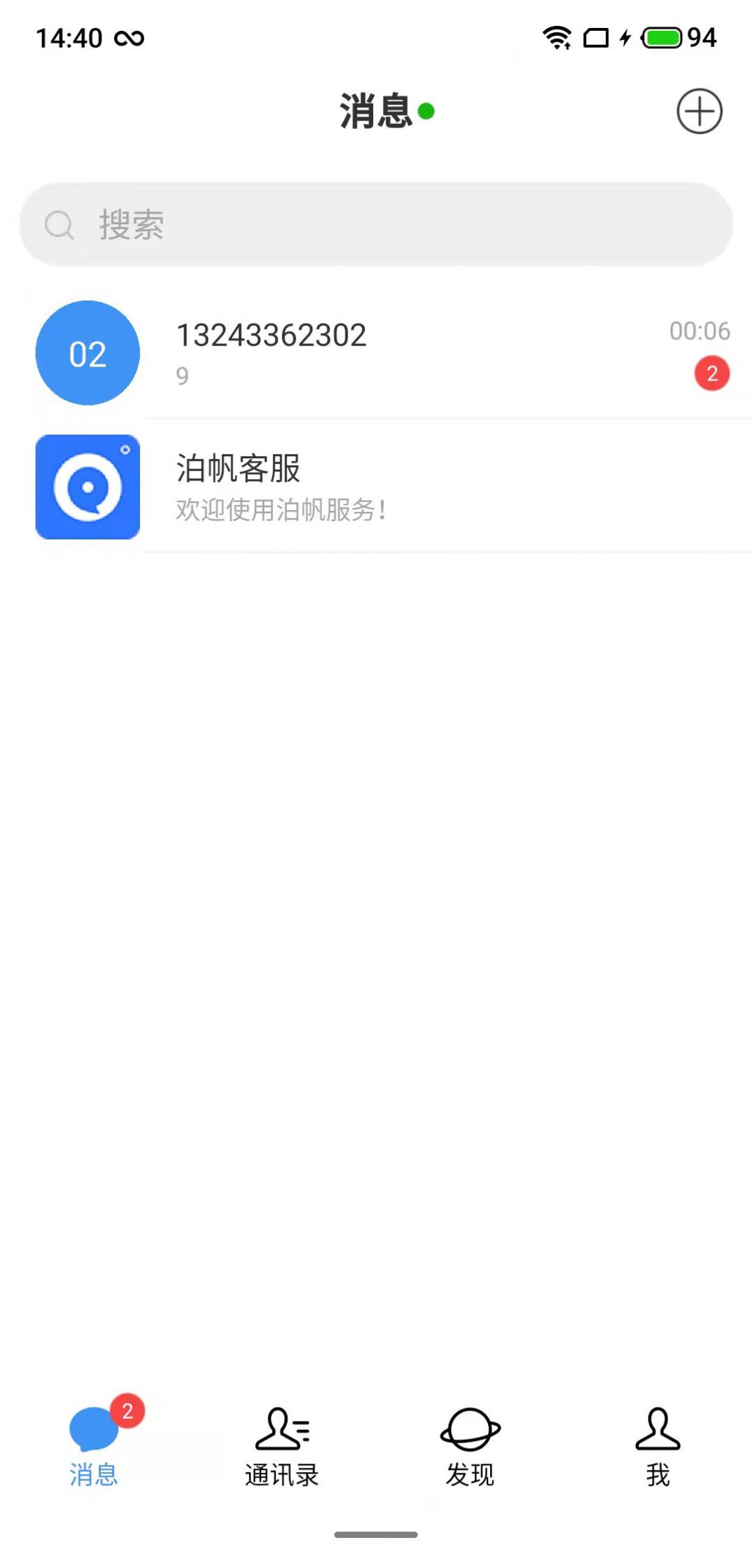Click the contacts 通讯录 icon
This screenshot has width=752, height=1568.
point(281,1429)
